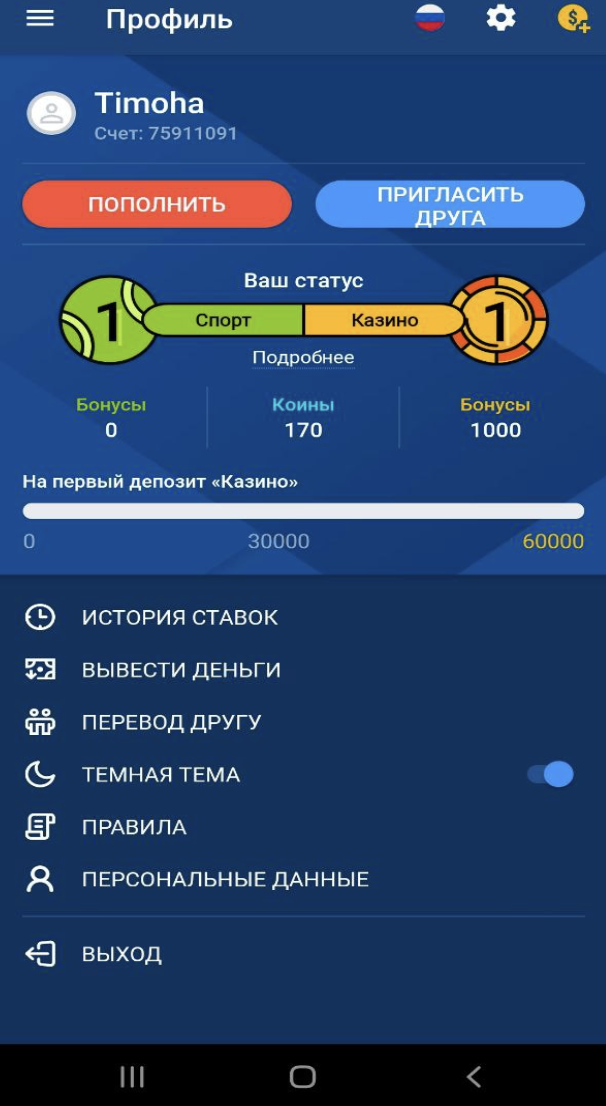Viewport: 606px width, 1106px height.
Task: Disable the ТЕМНАЯ ТЕМА switch
Action: click(x=551, y=774)
